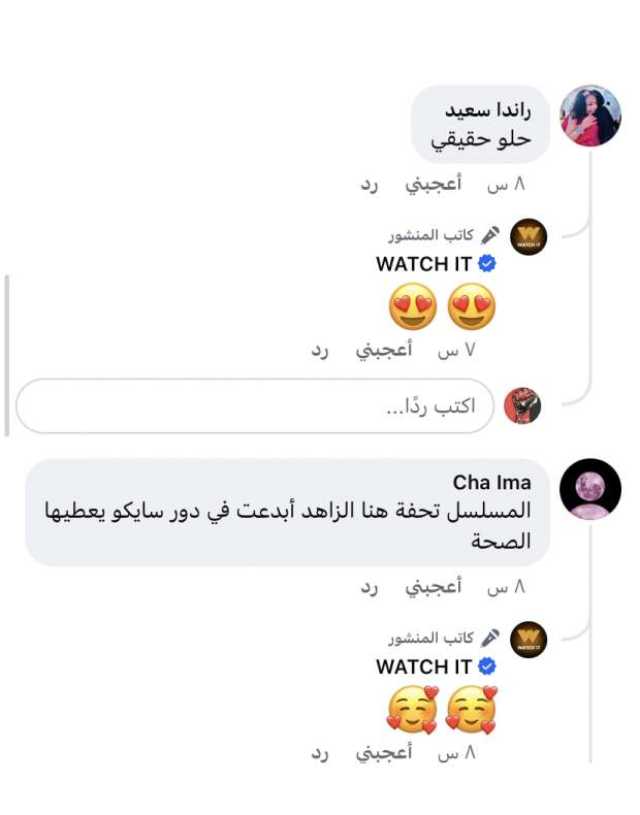This screenshot has height=815, width=640.
Task: Reply to Cha Ima's comment
Action: 371,588
